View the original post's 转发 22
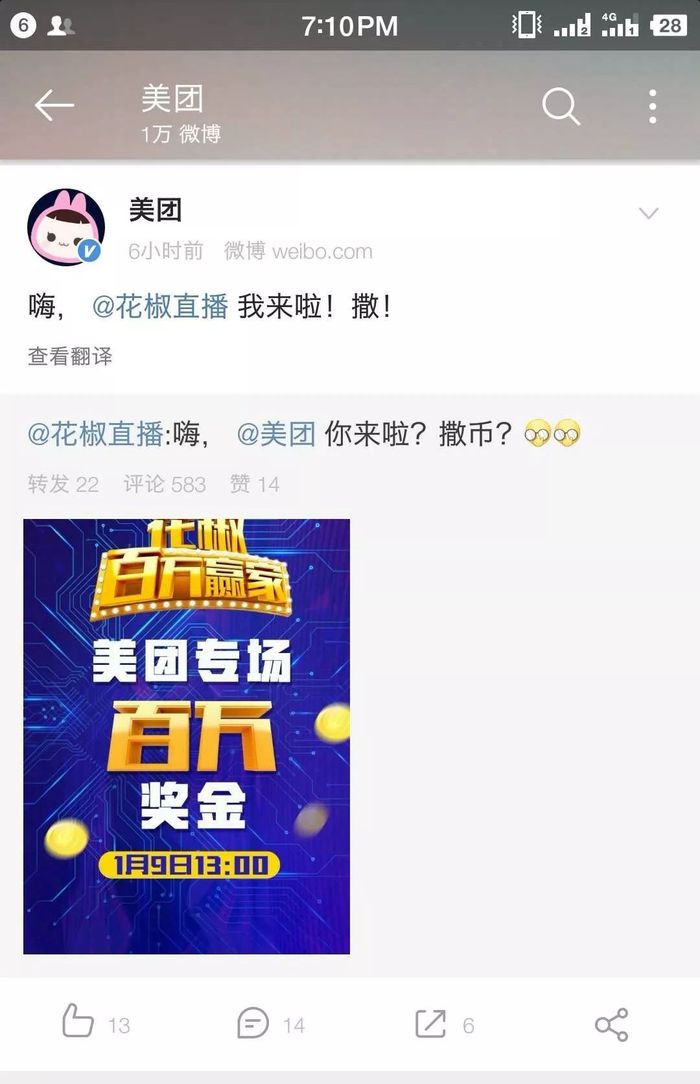Screen dimensions: 700x1084 point(63,484)
